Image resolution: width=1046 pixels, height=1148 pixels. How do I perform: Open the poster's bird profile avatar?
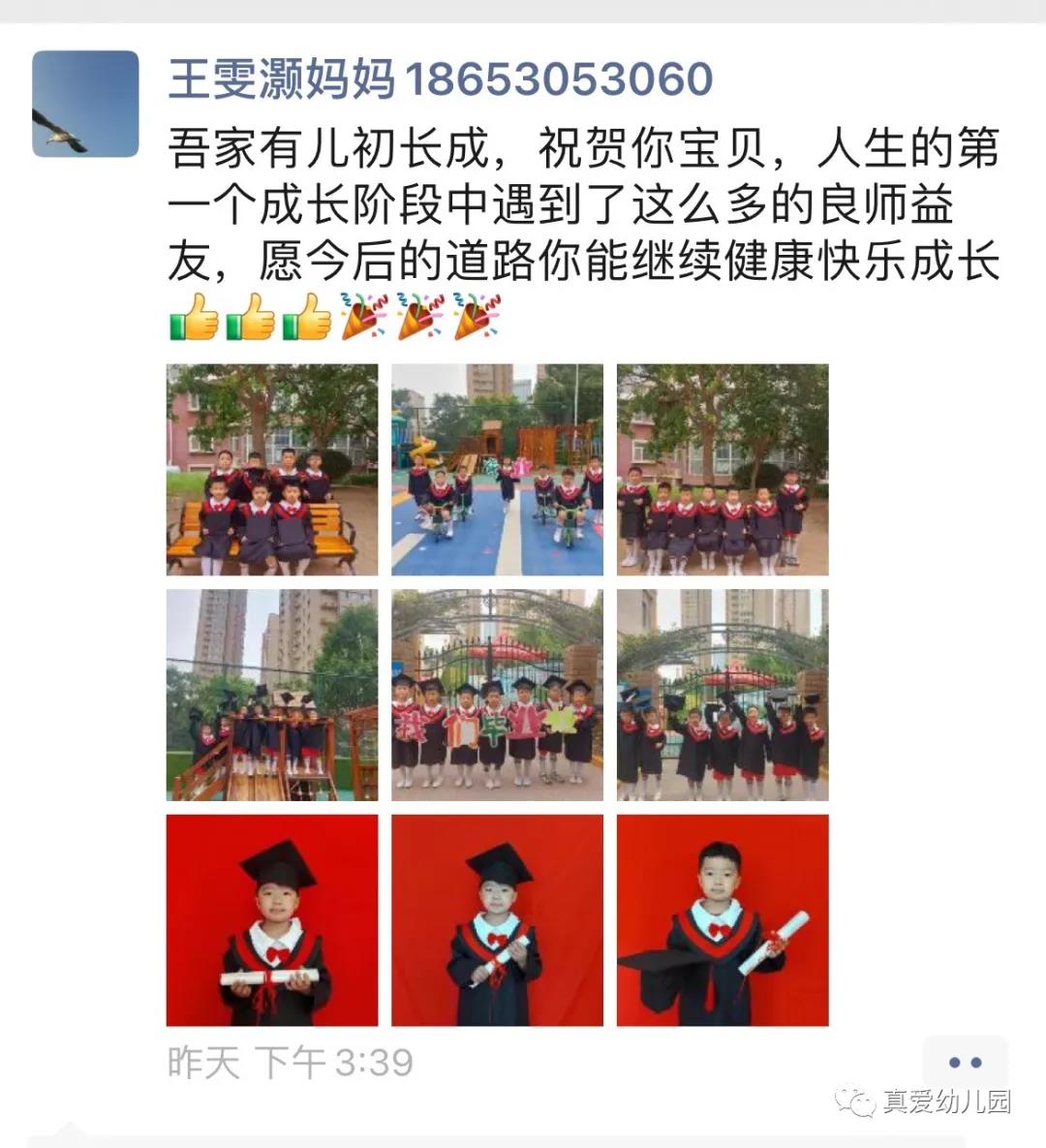tap(85, 104)
